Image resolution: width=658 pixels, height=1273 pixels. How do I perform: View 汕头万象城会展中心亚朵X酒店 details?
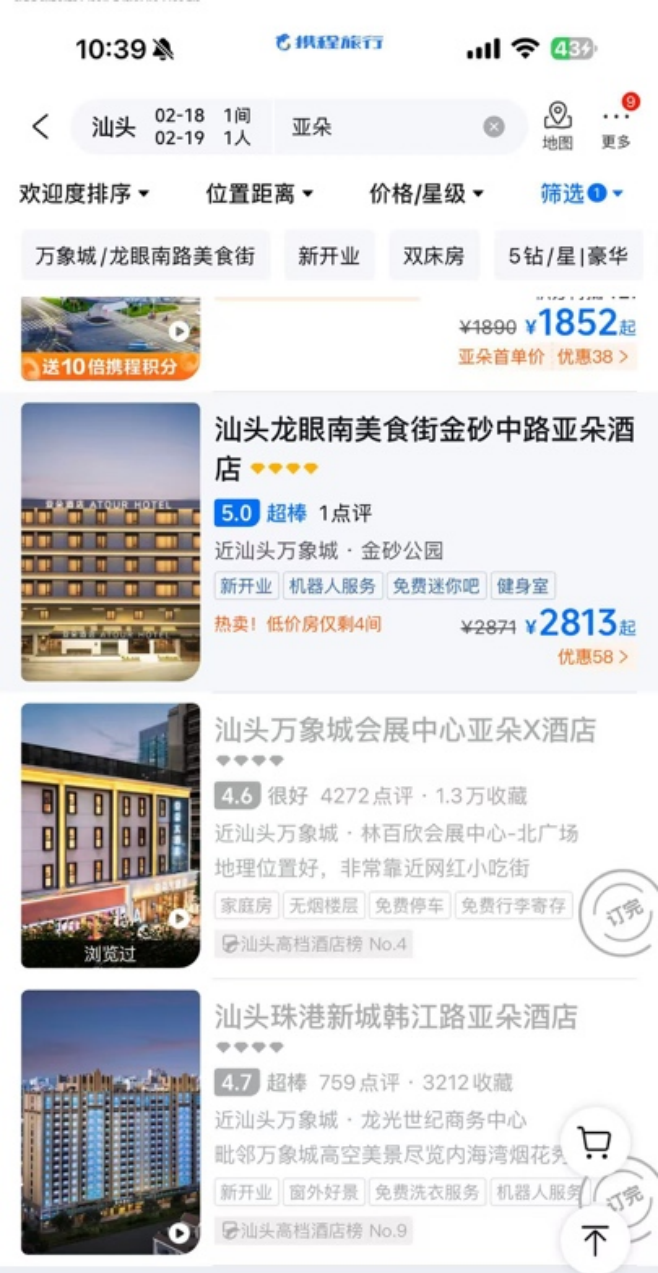point(405,731)
